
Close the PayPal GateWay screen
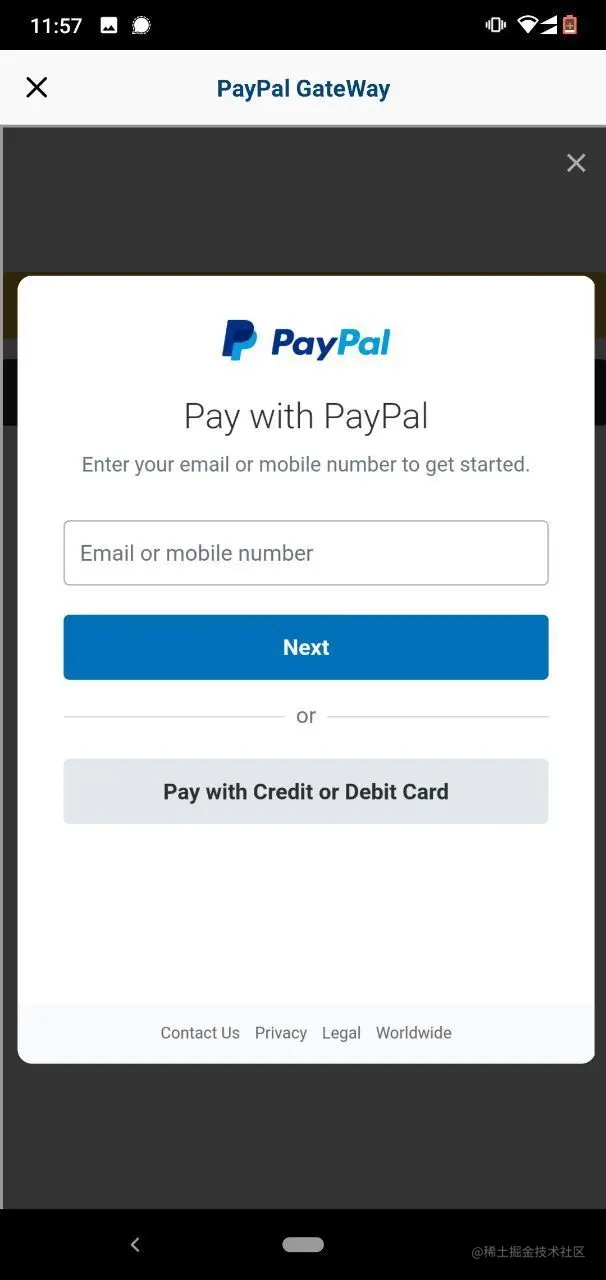click(37, 88)
